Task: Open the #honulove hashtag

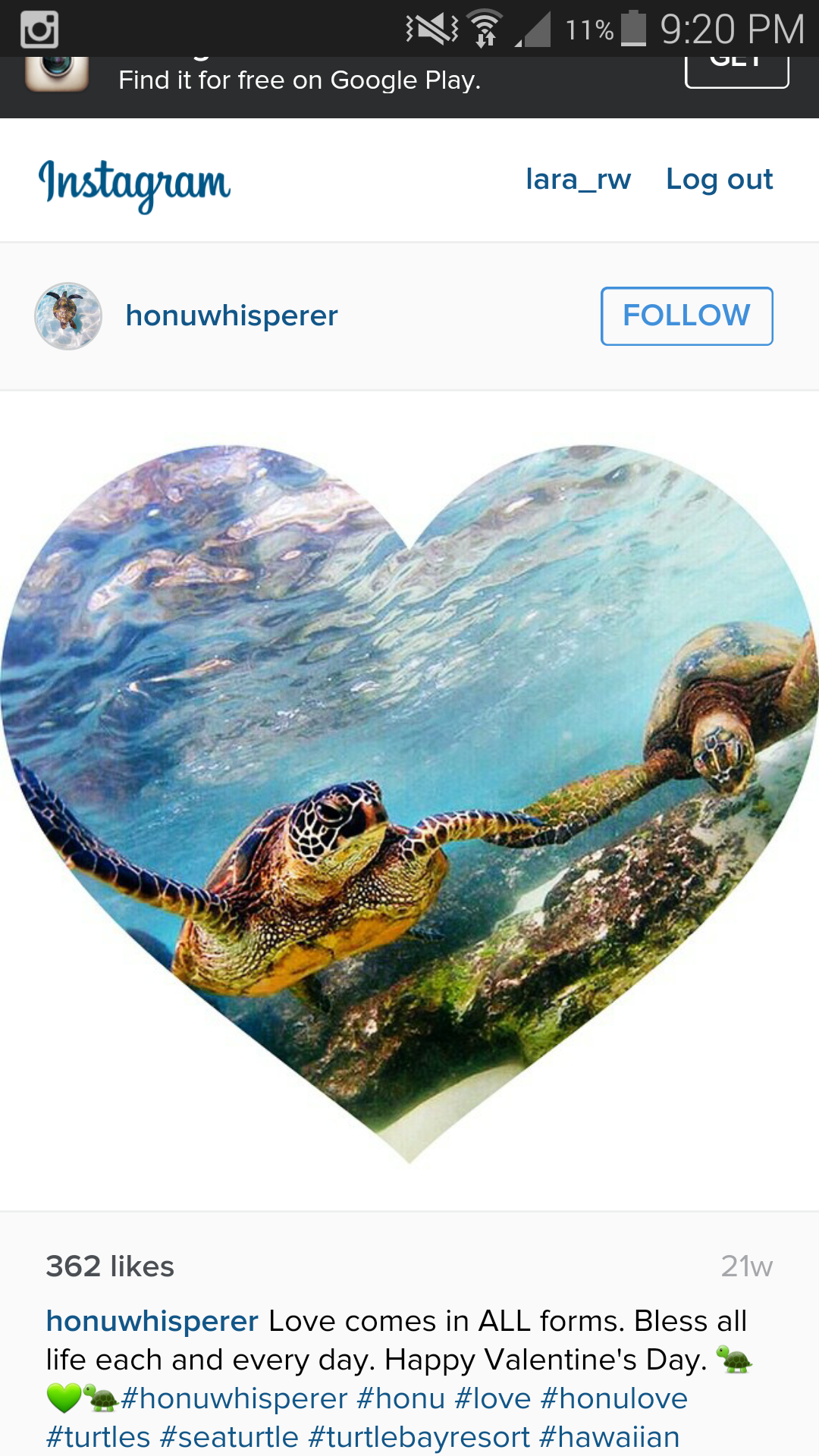Action: [613, 1398]
